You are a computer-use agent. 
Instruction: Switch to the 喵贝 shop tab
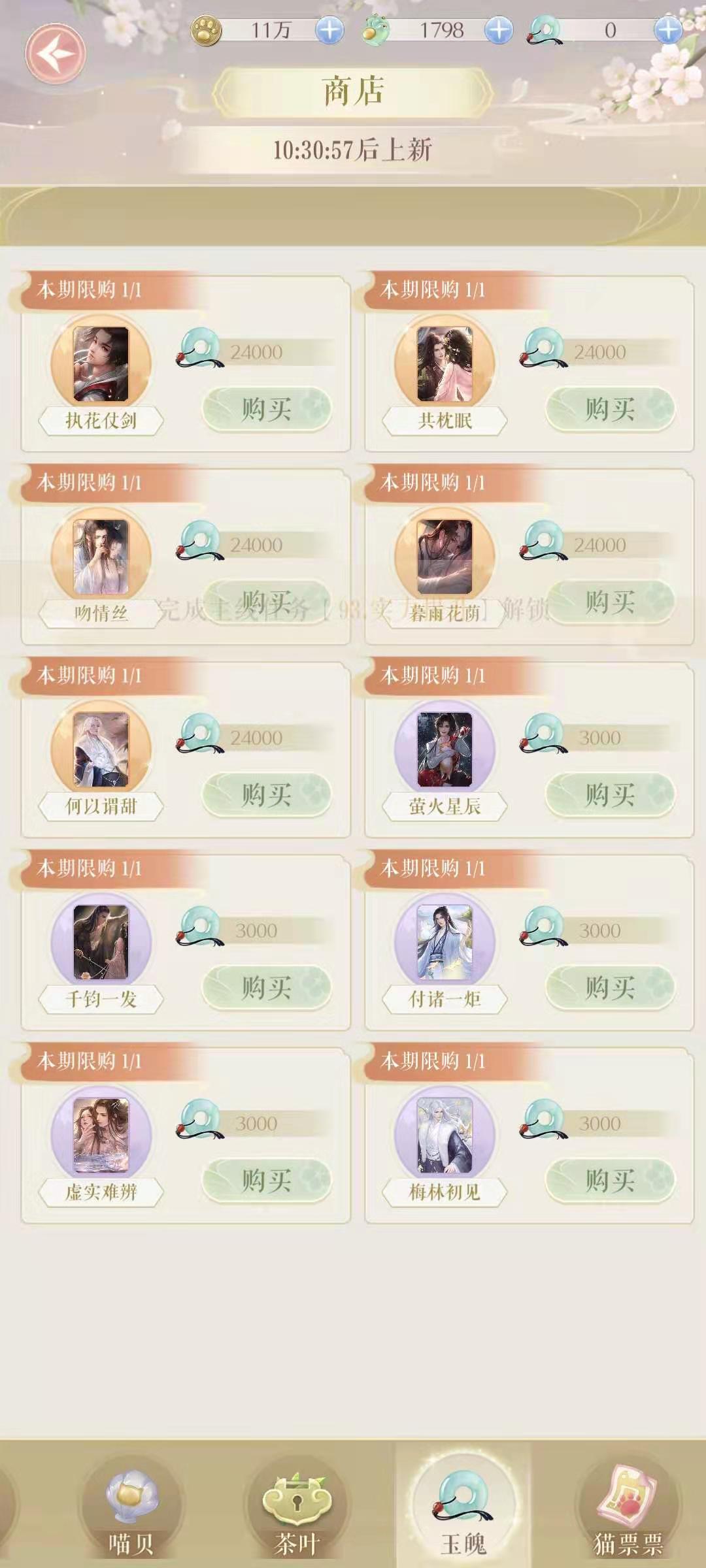click(x=131, y=1509)
